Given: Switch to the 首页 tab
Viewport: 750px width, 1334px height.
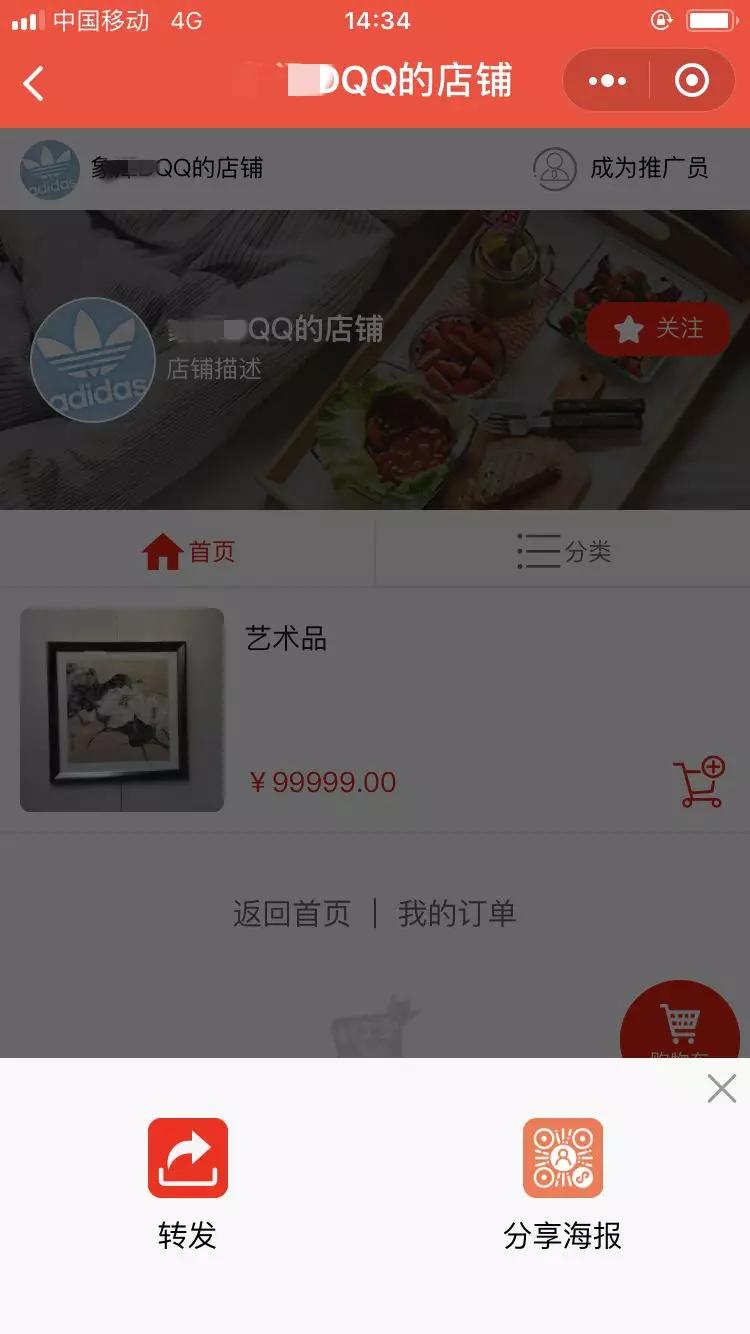Looking at the screenshot, I should click(x=188, y=551).
